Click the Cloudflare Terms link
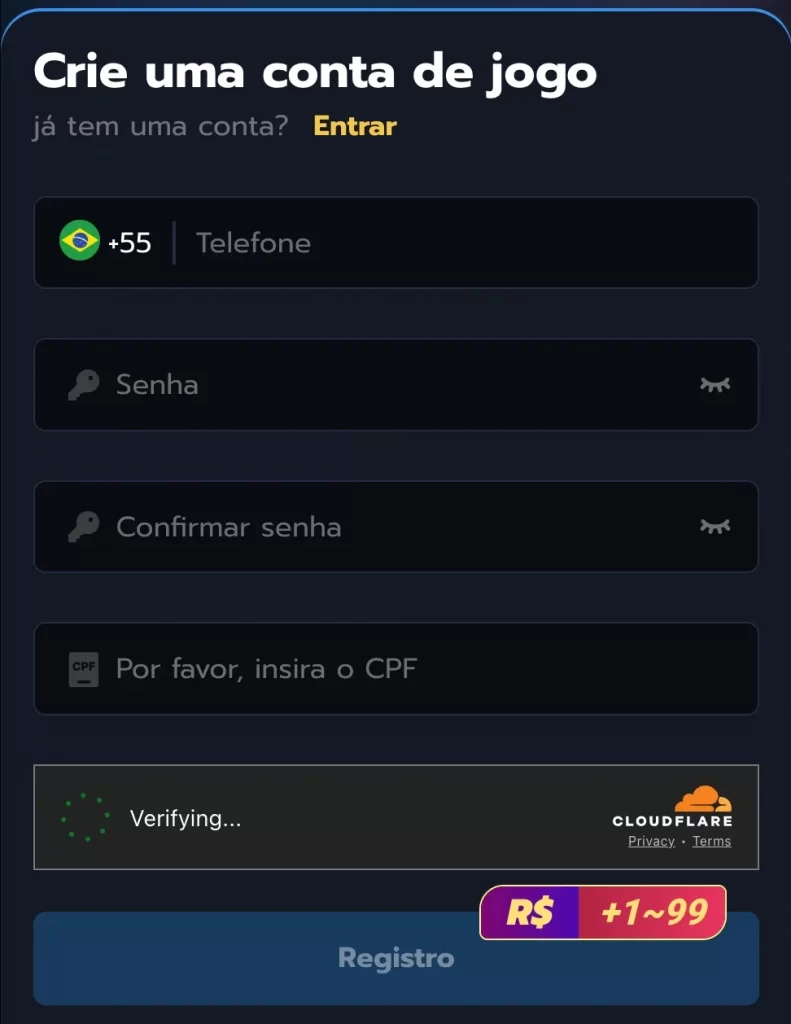The height and width of the screenshot is (1024, 791). click(711, 841)
